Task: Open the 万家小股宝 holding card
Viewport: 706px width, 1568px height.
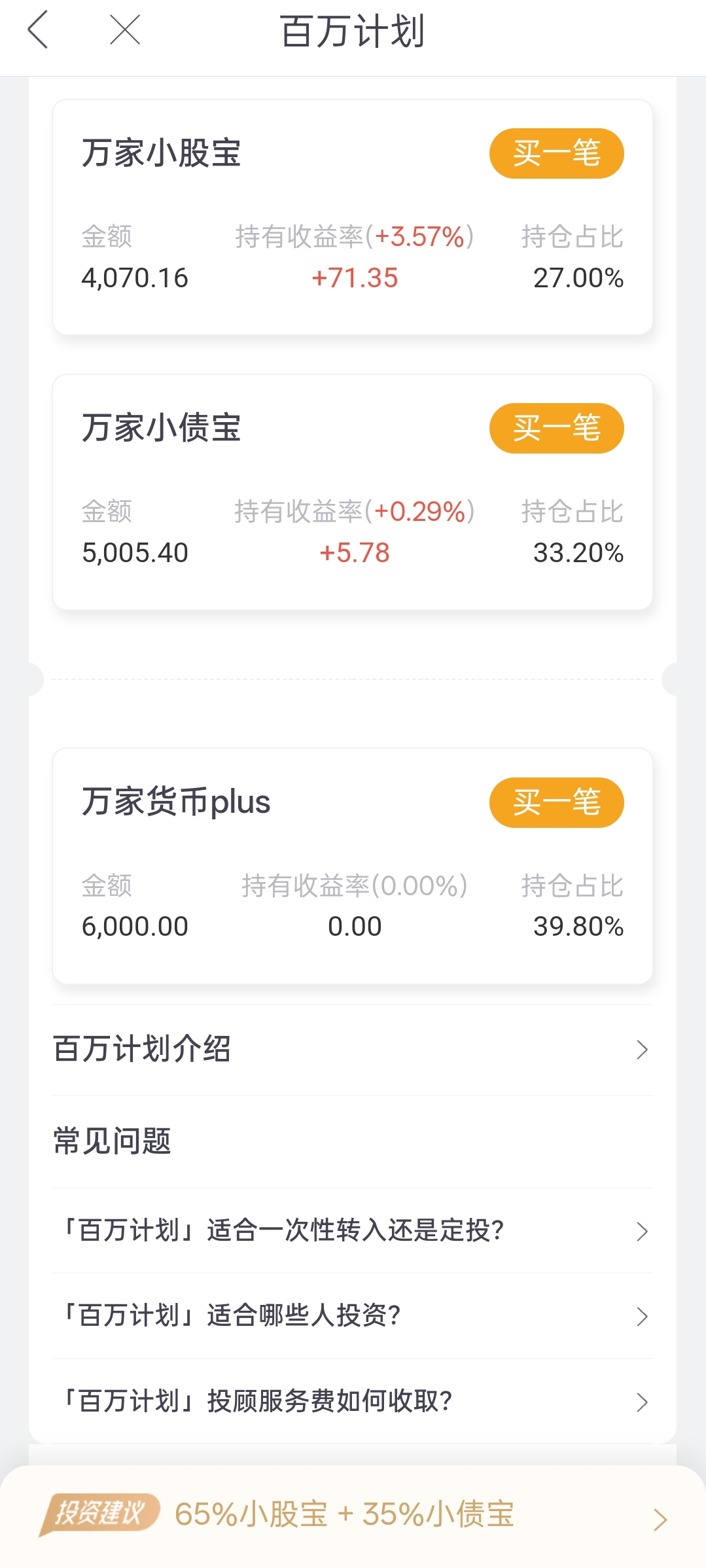Action: [x=353, y=217]
